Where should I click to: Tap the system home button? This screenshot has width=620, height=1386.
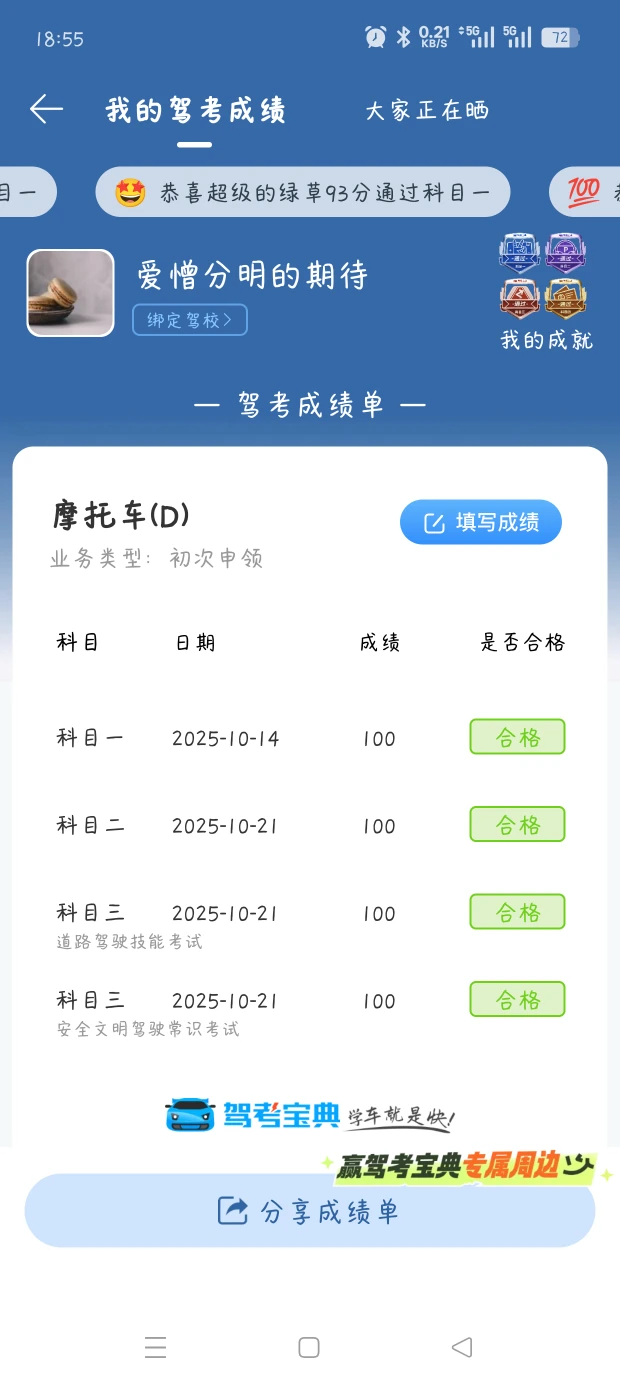click(x=309, y=1347)
